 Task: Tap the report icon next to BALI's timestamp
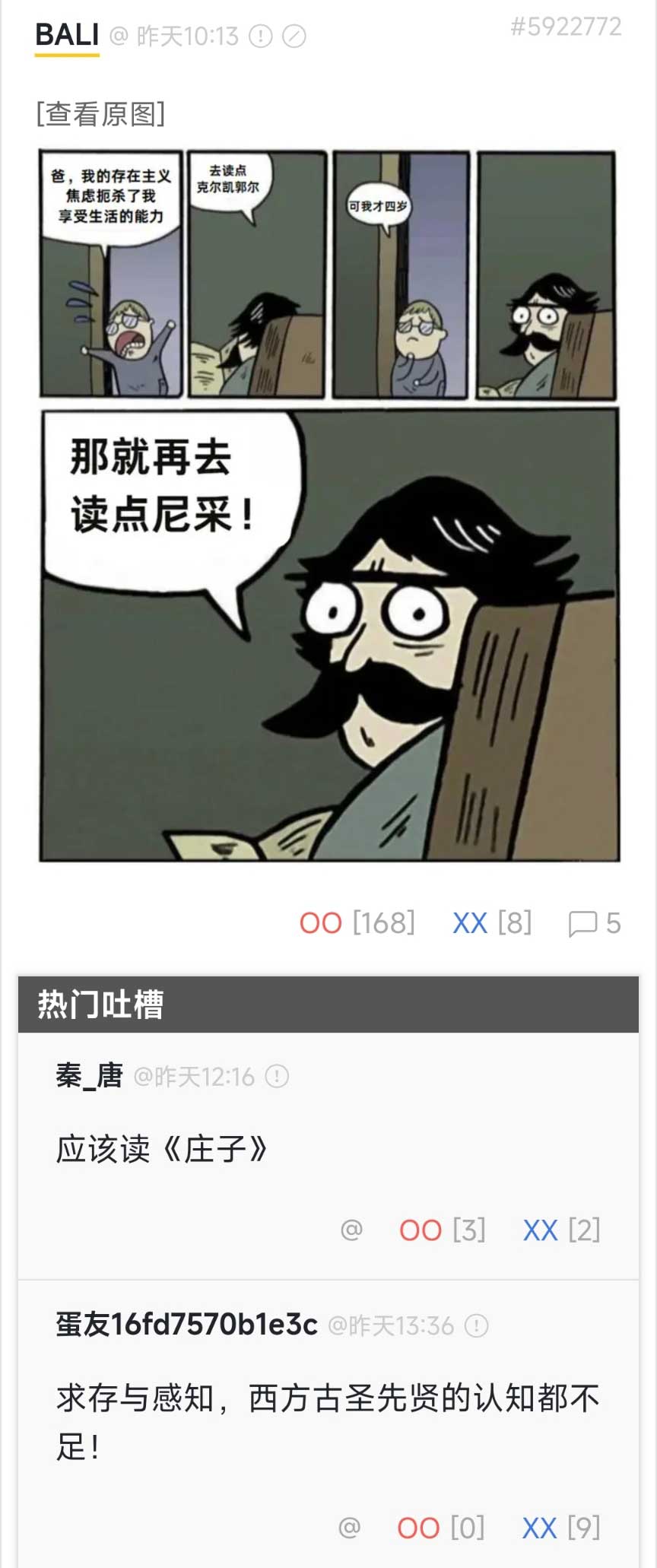[261, 36]
